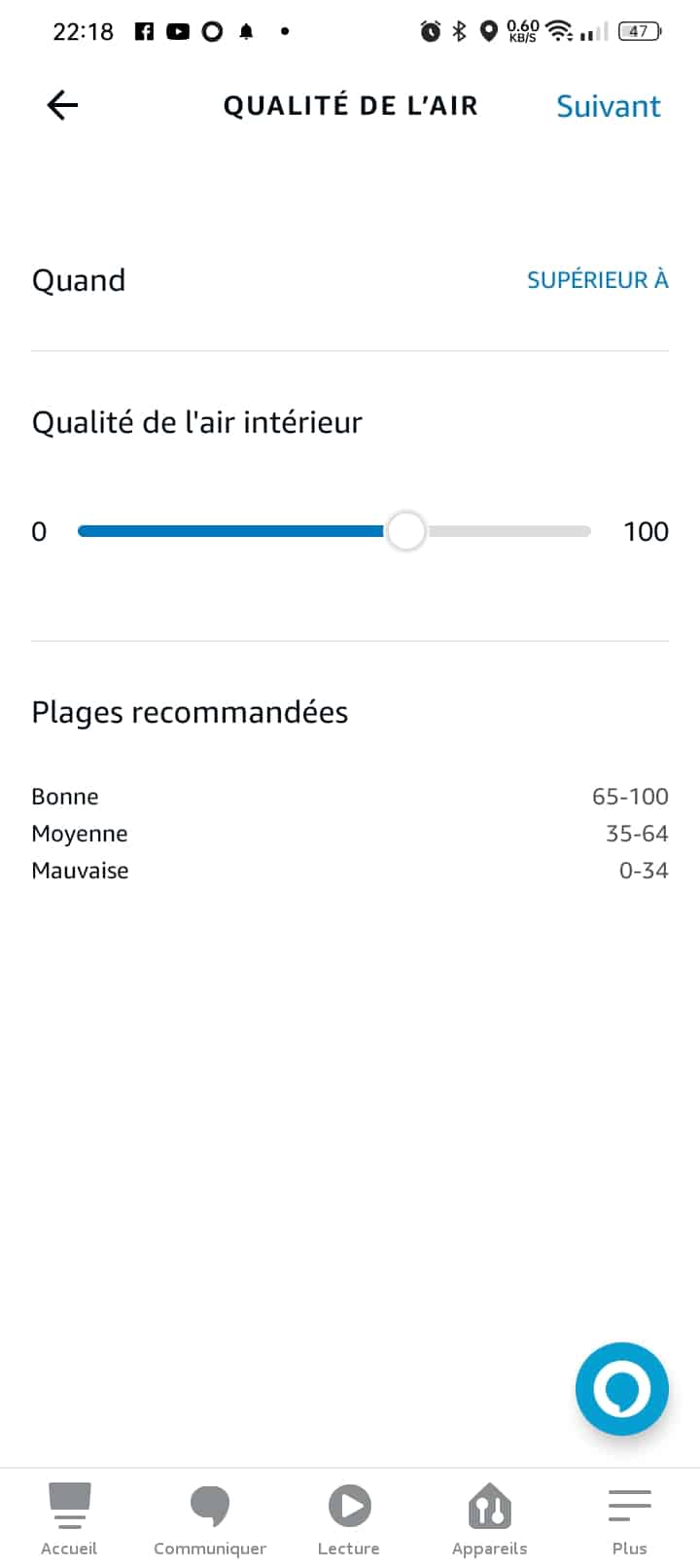Go to the Appareils tab
This screenshot has height=1568, width=700.
[489, 1518]
